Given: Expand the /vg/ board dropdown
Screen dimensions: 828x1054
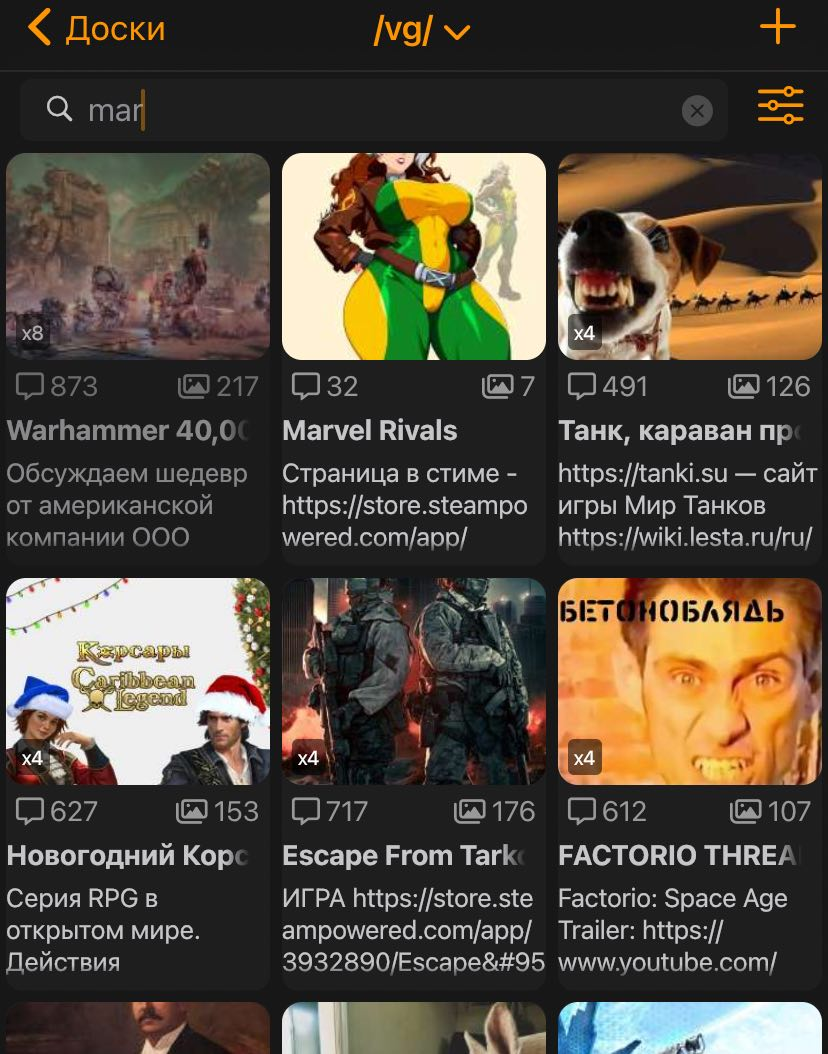Looking at the screenshot, I should point(421,31).
